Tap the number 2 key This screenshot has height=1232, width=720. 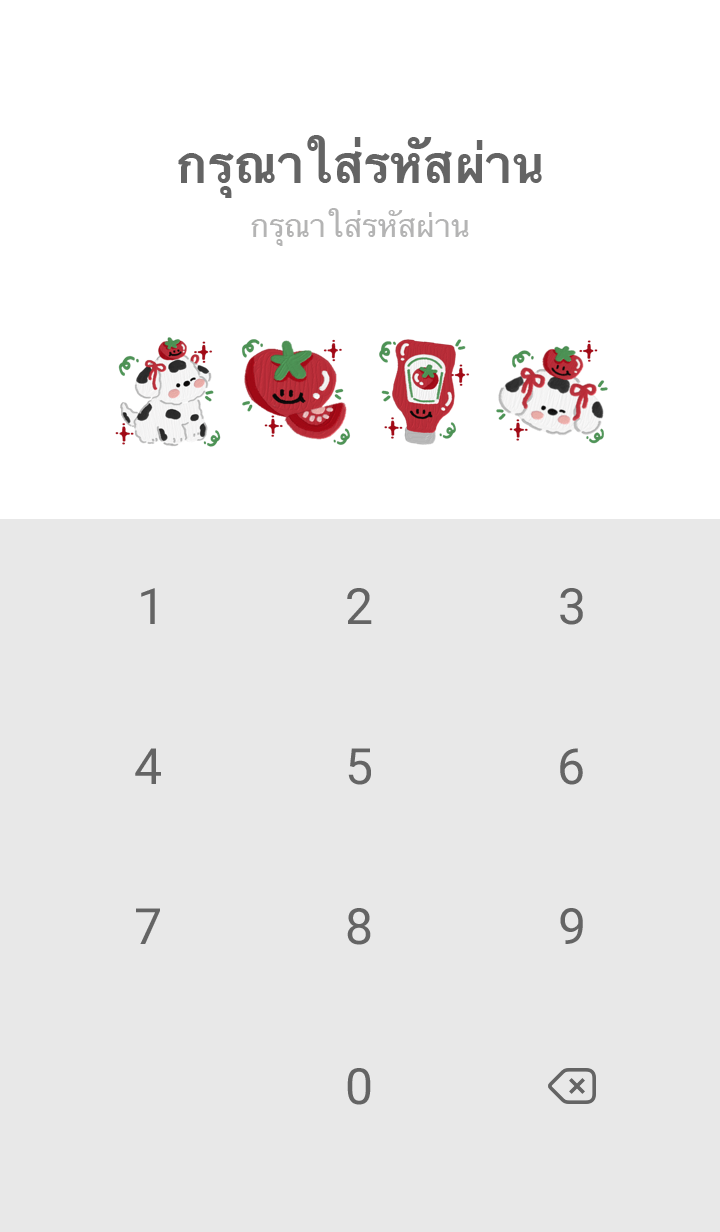click(x=359, y=607)
